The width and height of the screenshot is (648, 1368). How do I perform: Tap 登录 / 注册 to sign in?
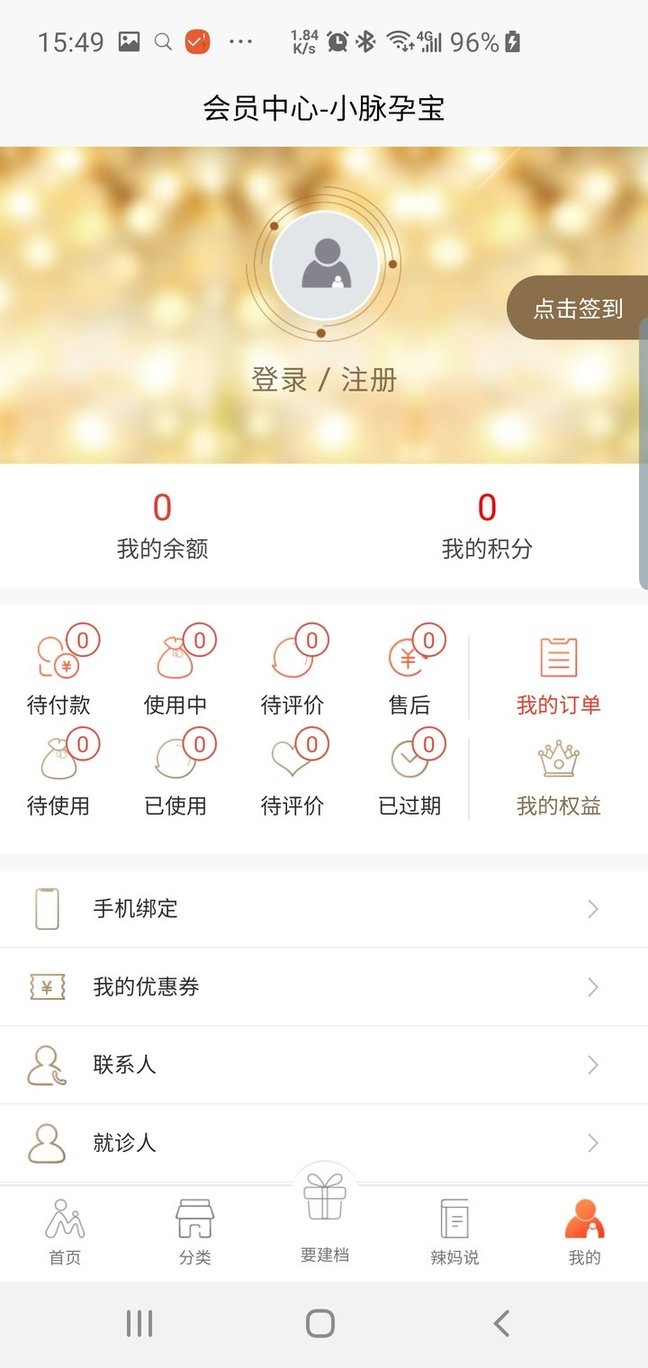324,380
